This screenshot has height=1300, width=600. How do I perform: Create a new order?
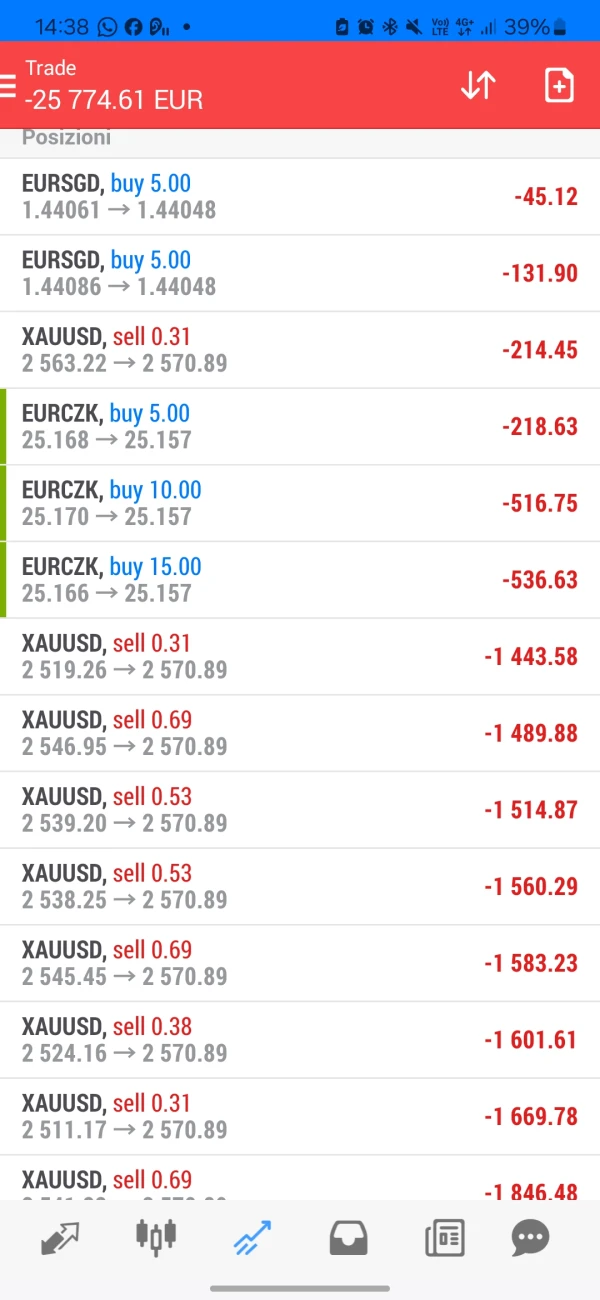(x=559, y=85)
